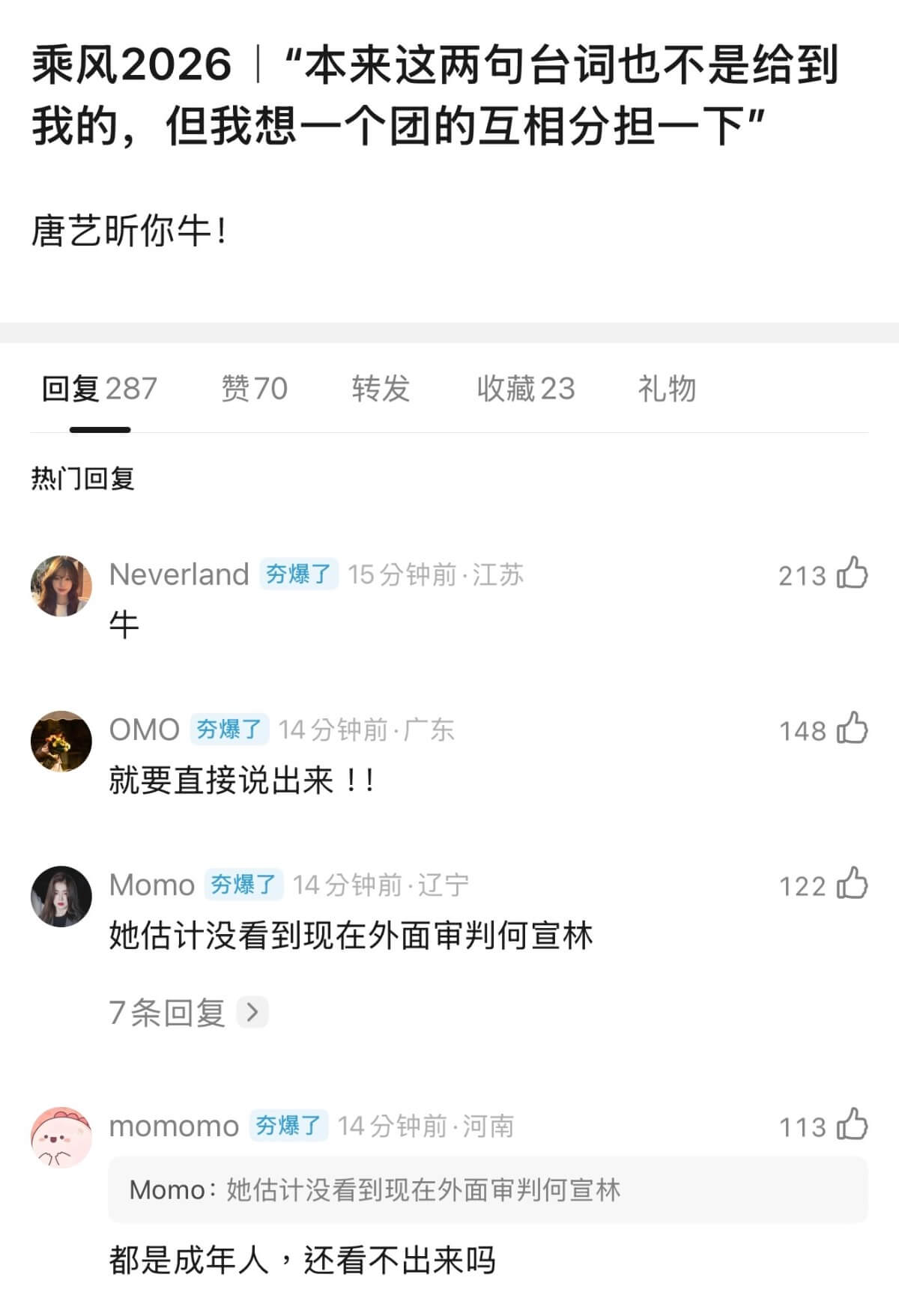Like momomo's reply comment
Viewport: 899px width, 1316px height.
[852, 1126]
